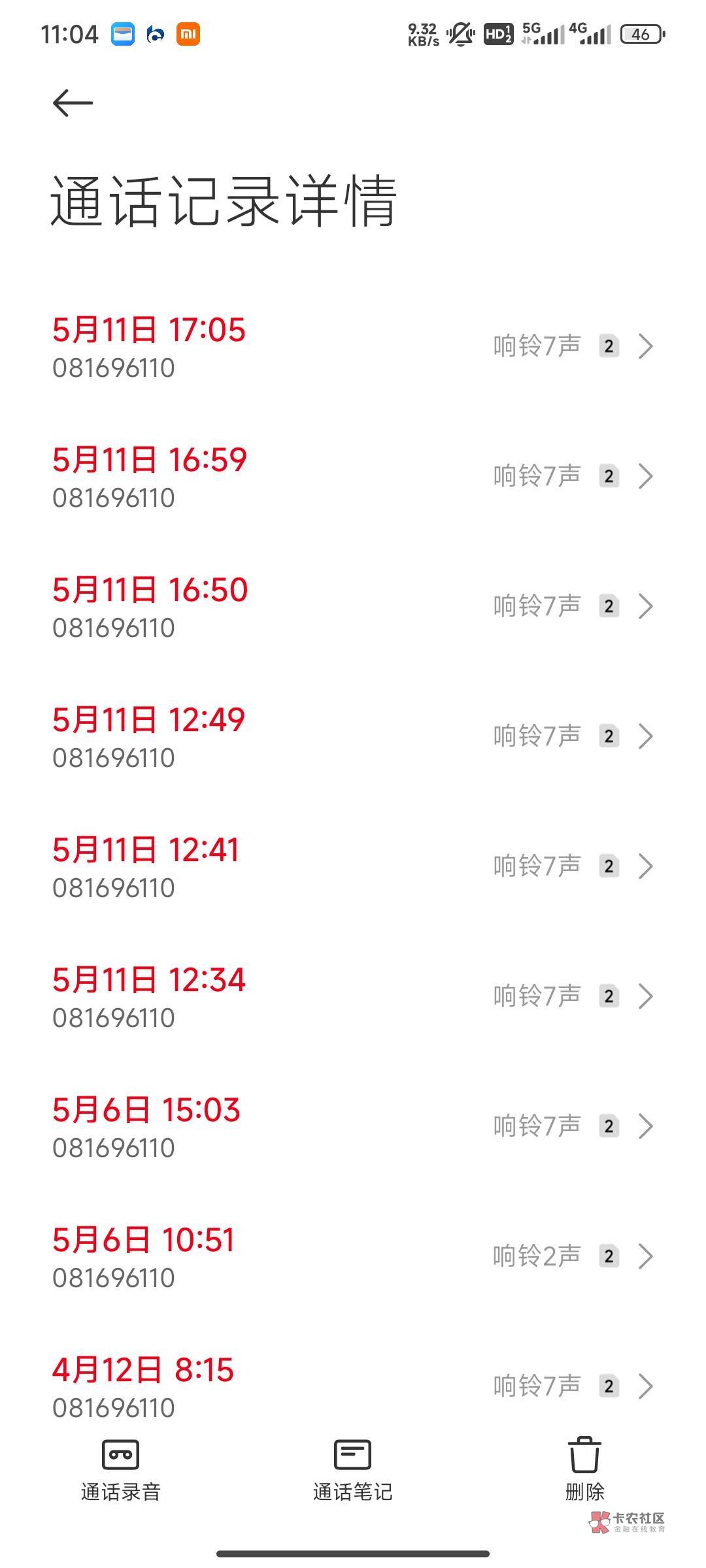View the 5月6日 15:03 call entry

[x=353, y=1127]
